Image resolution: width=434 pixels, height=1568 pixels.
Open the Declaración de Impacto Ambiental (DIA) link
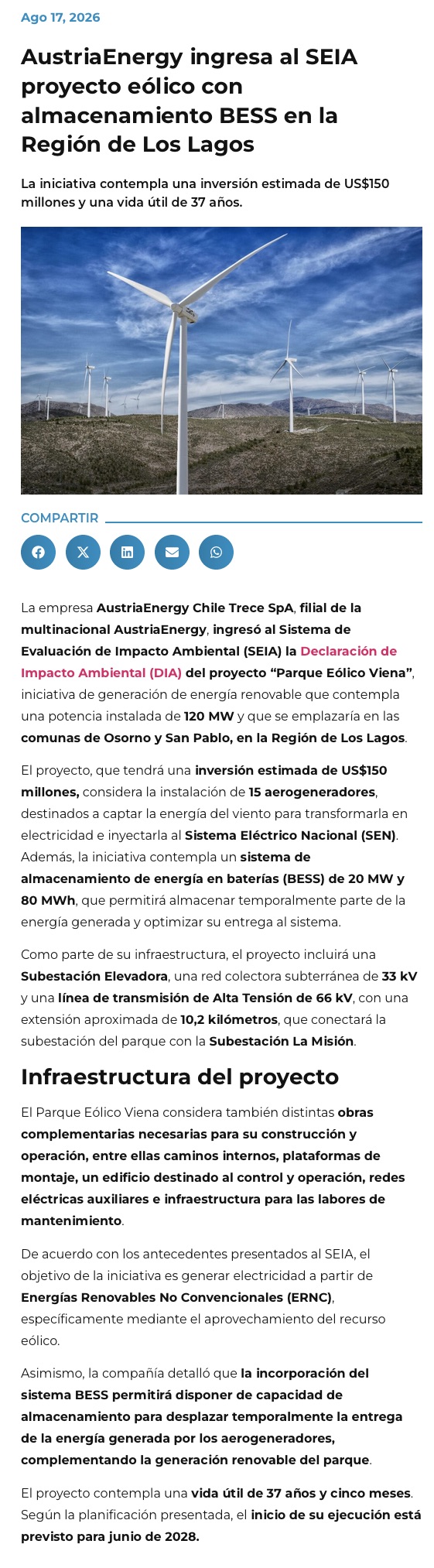pyautogui.click(x=209, y=662)
